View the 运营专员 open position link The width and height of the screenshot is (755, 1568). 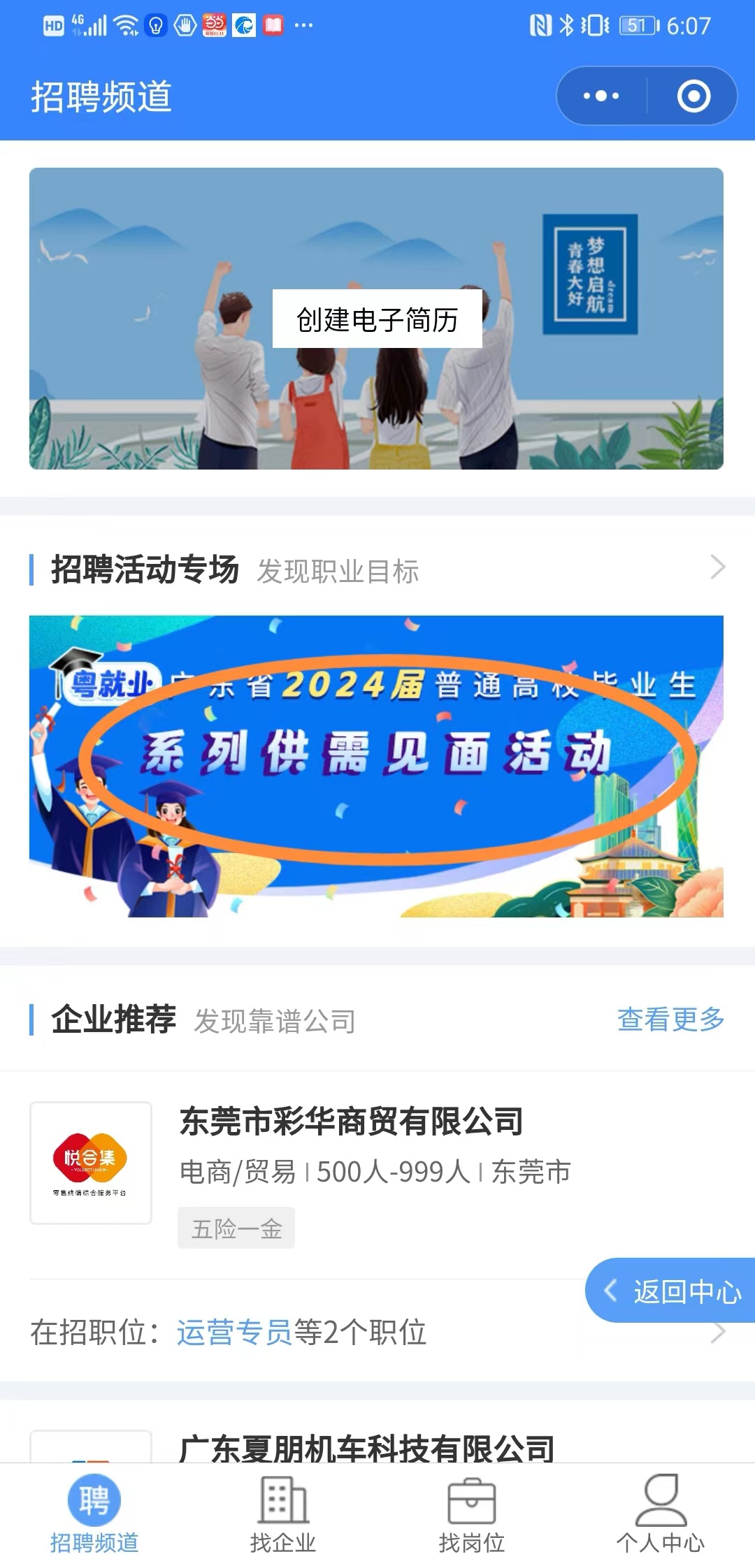click(x=233, y=1332)
